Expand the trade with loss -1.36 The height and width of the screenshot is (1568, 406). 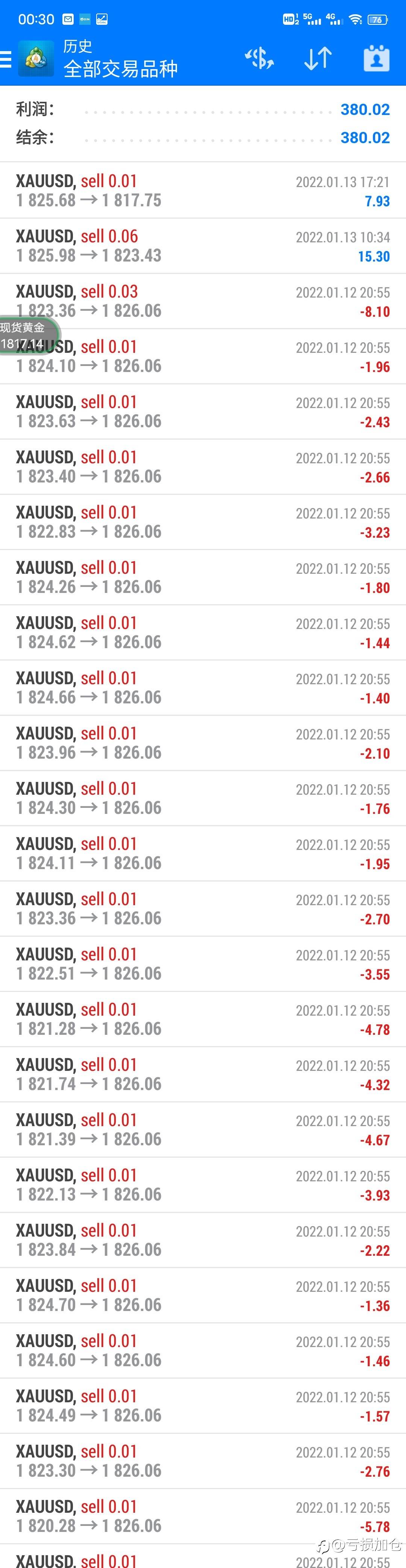click(203, 1295)
